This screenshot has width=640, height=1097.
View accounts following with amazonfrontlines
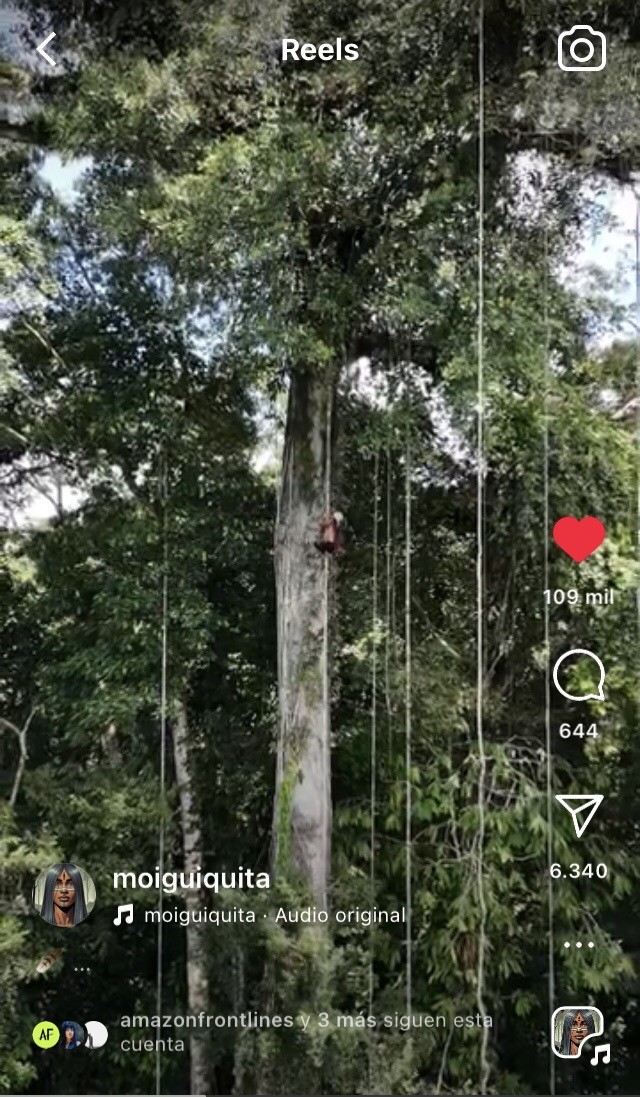tap(305, 1031)
